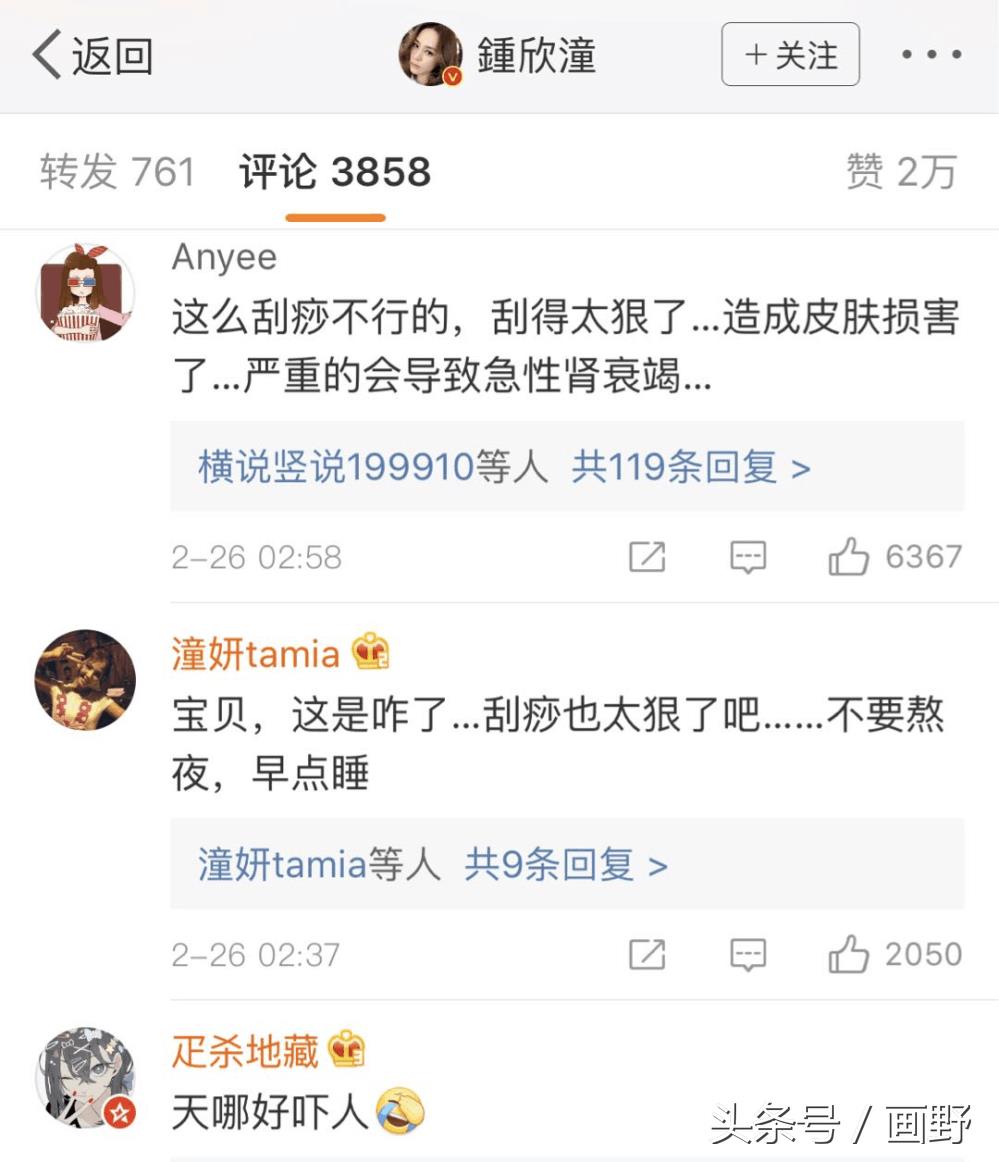Go back using the 返回 button
Screen dimensions: 999x1162
point(92,56)
